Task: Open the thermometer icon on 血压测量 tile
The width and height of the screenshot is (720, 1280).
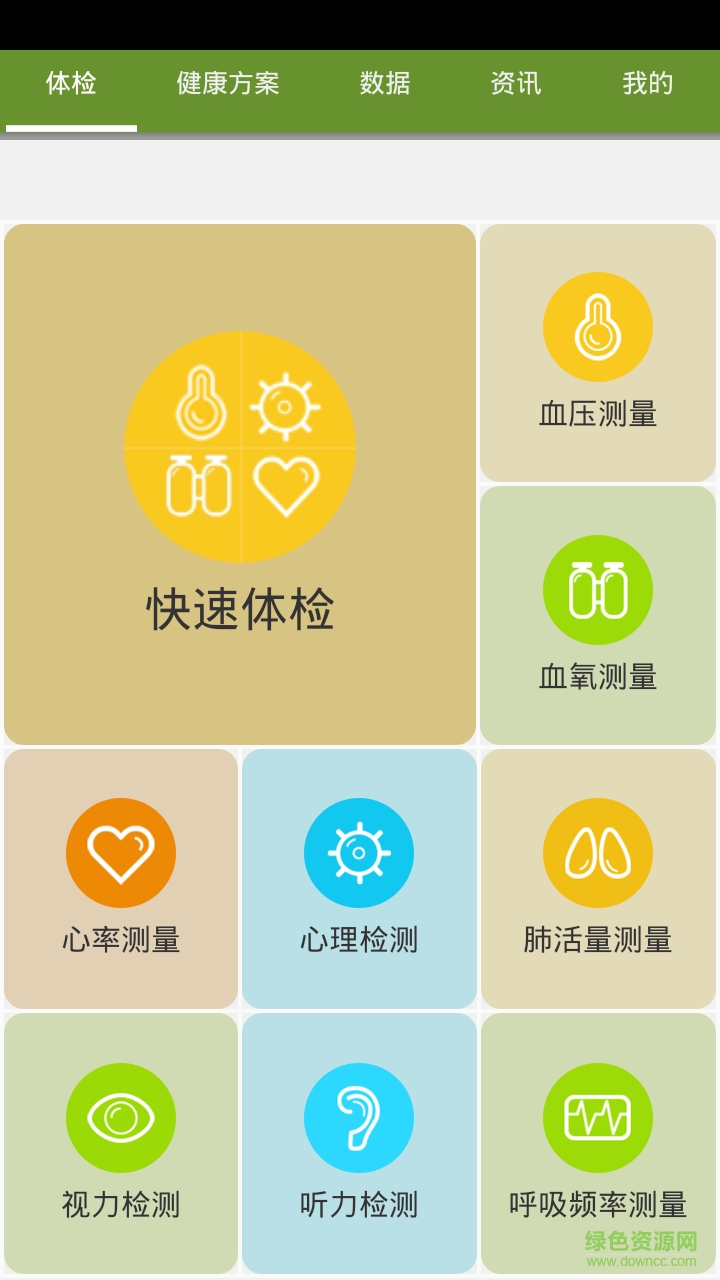Action: [x=597, y=327]
